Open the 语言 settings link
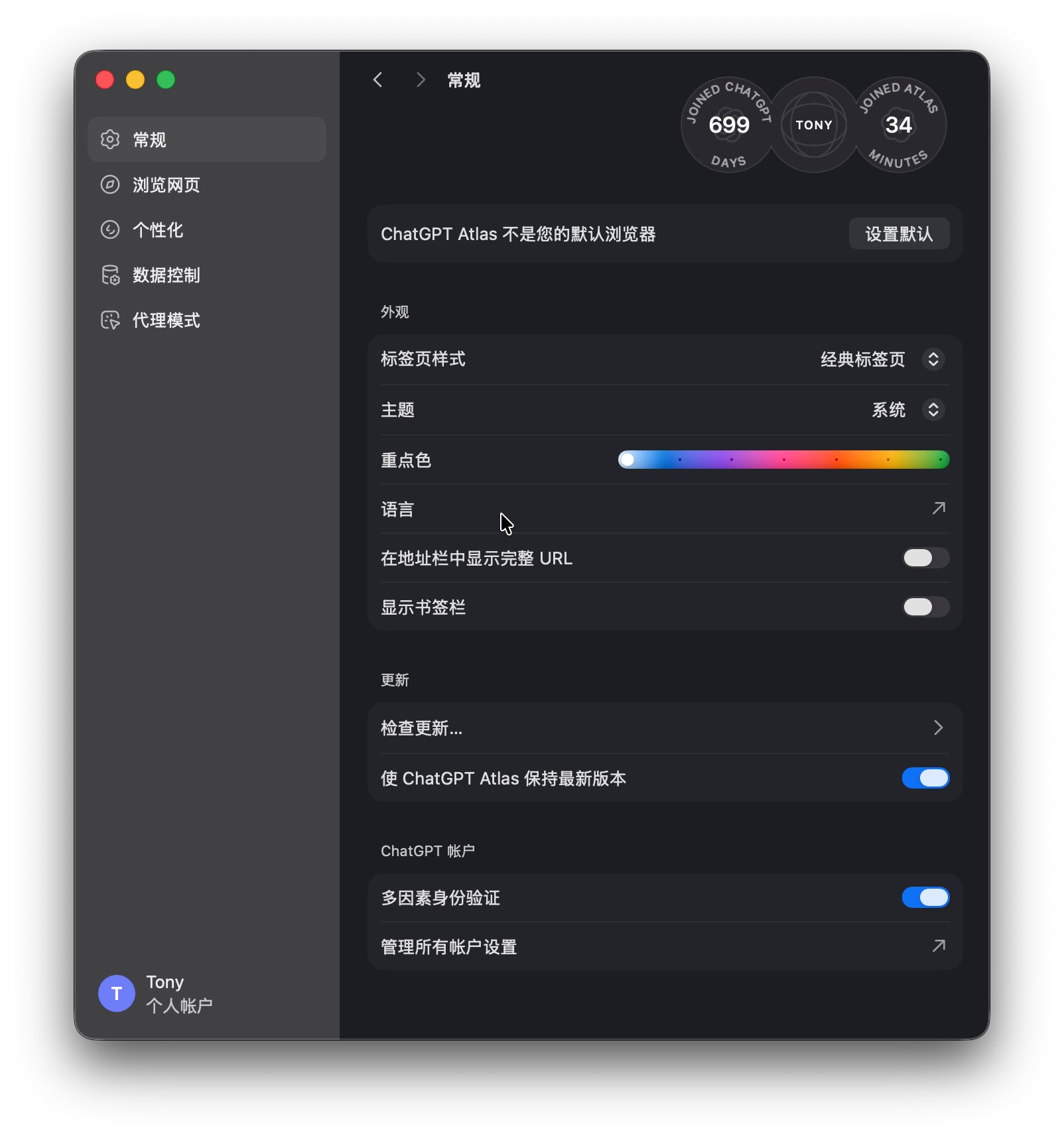The image size is (1064, 1138). point(938,509)
